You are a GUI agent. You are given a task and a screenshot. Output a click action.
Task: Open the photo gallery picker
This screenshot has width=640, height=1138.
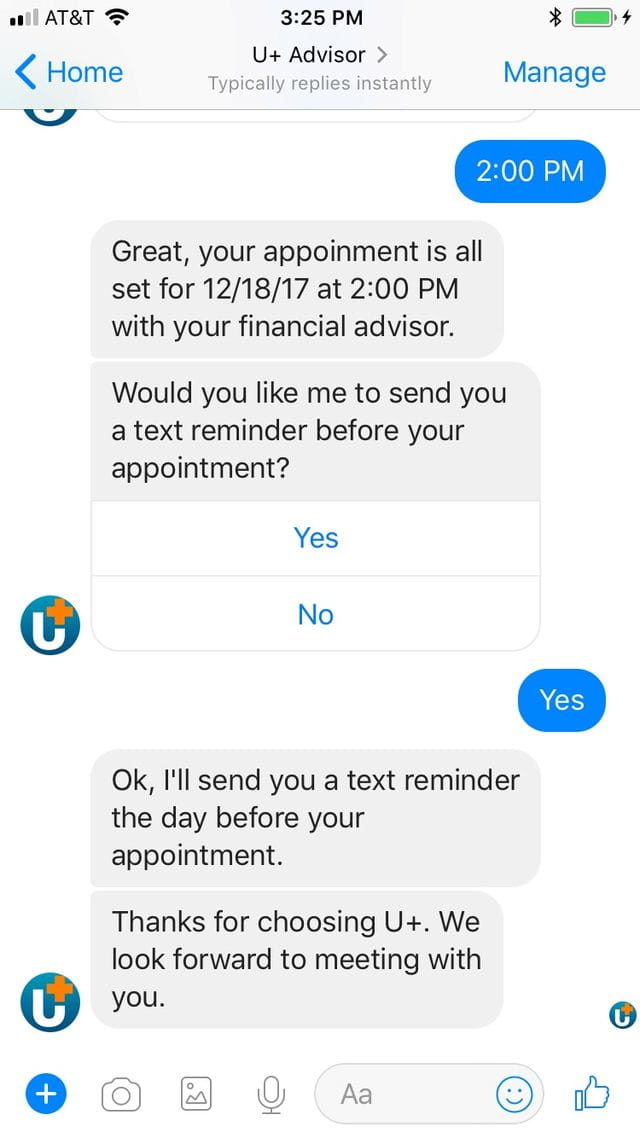tap(196, 1095)
